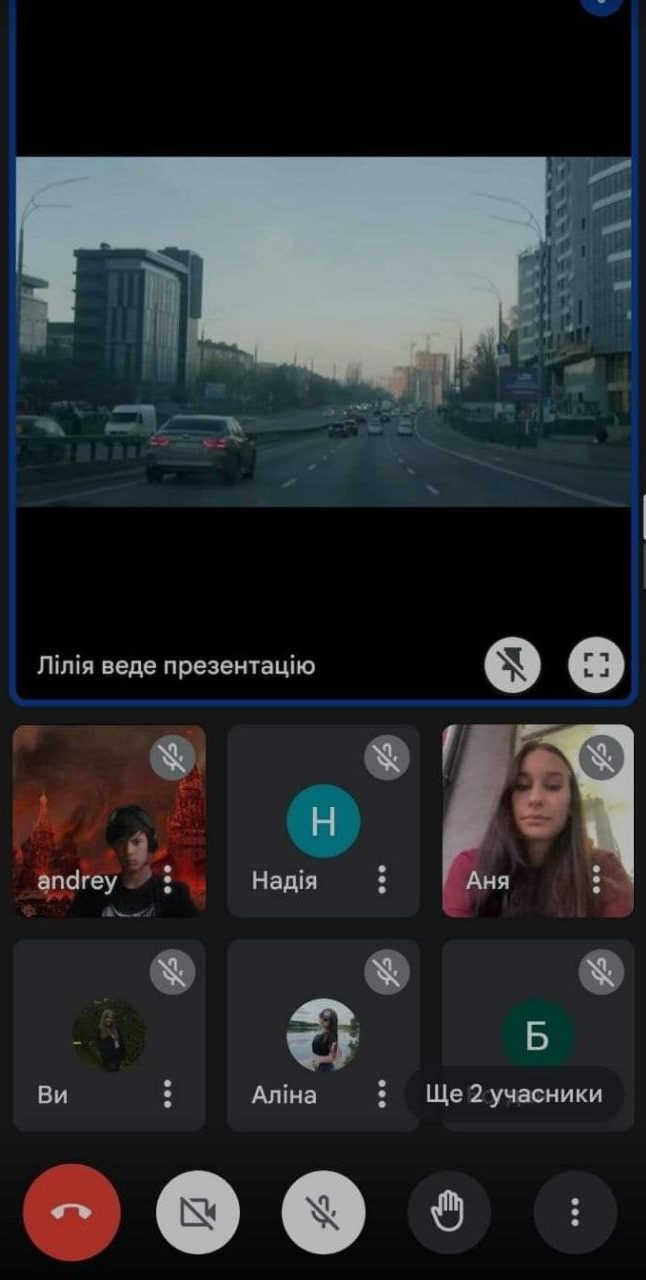Viewport: 646px width, 1280px height.
Task: Unmute the microphone
Action: [323, 1213]
